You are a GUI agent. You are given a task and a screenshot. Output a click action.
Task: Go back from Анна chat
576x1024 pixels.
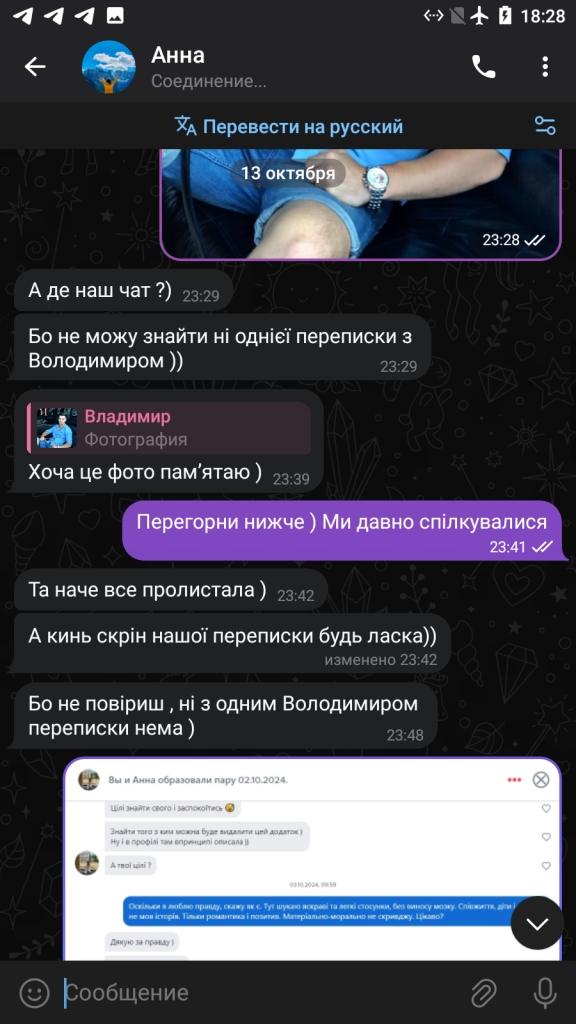pyautogui.click(x=35, y=67)
